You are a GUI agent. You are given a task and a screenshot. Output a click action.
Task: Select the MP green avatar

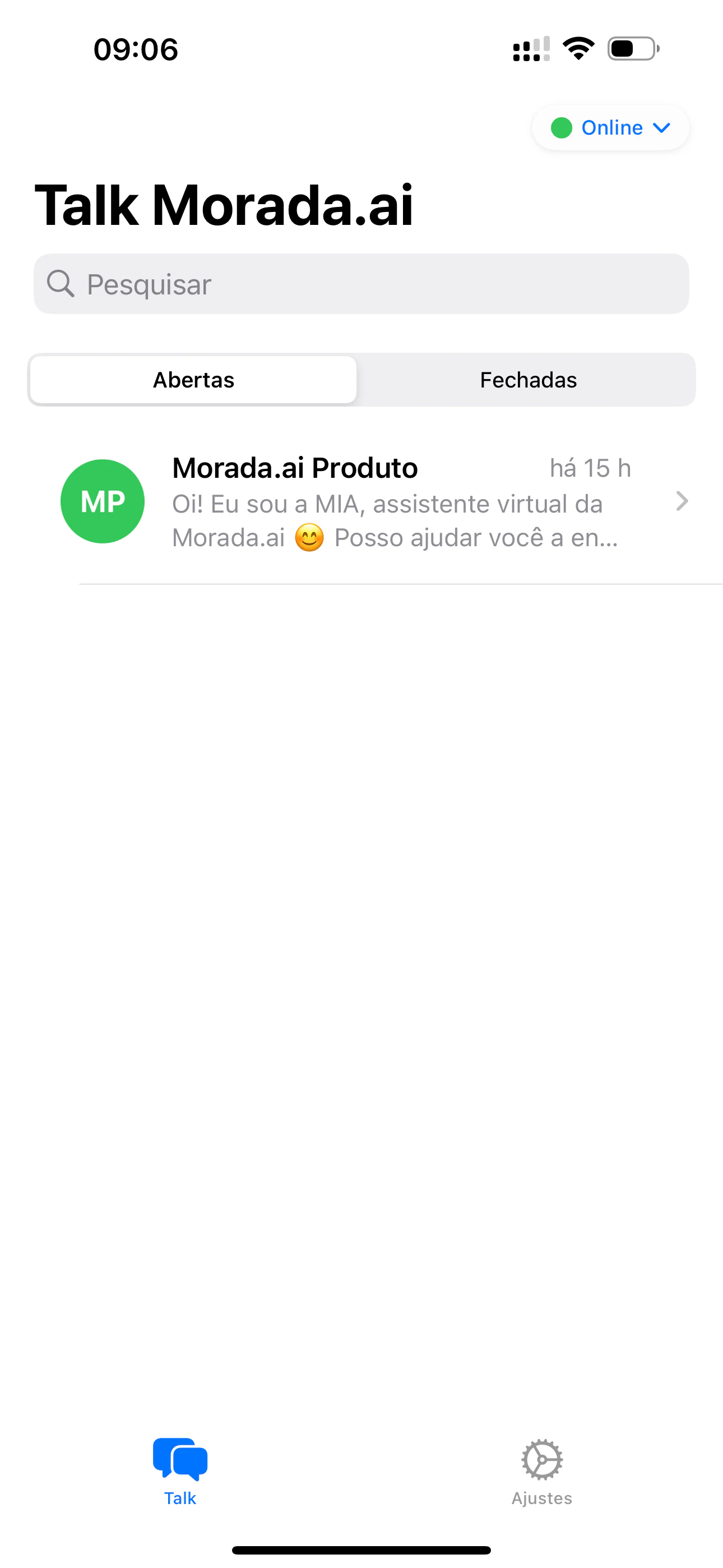[103, 501]
